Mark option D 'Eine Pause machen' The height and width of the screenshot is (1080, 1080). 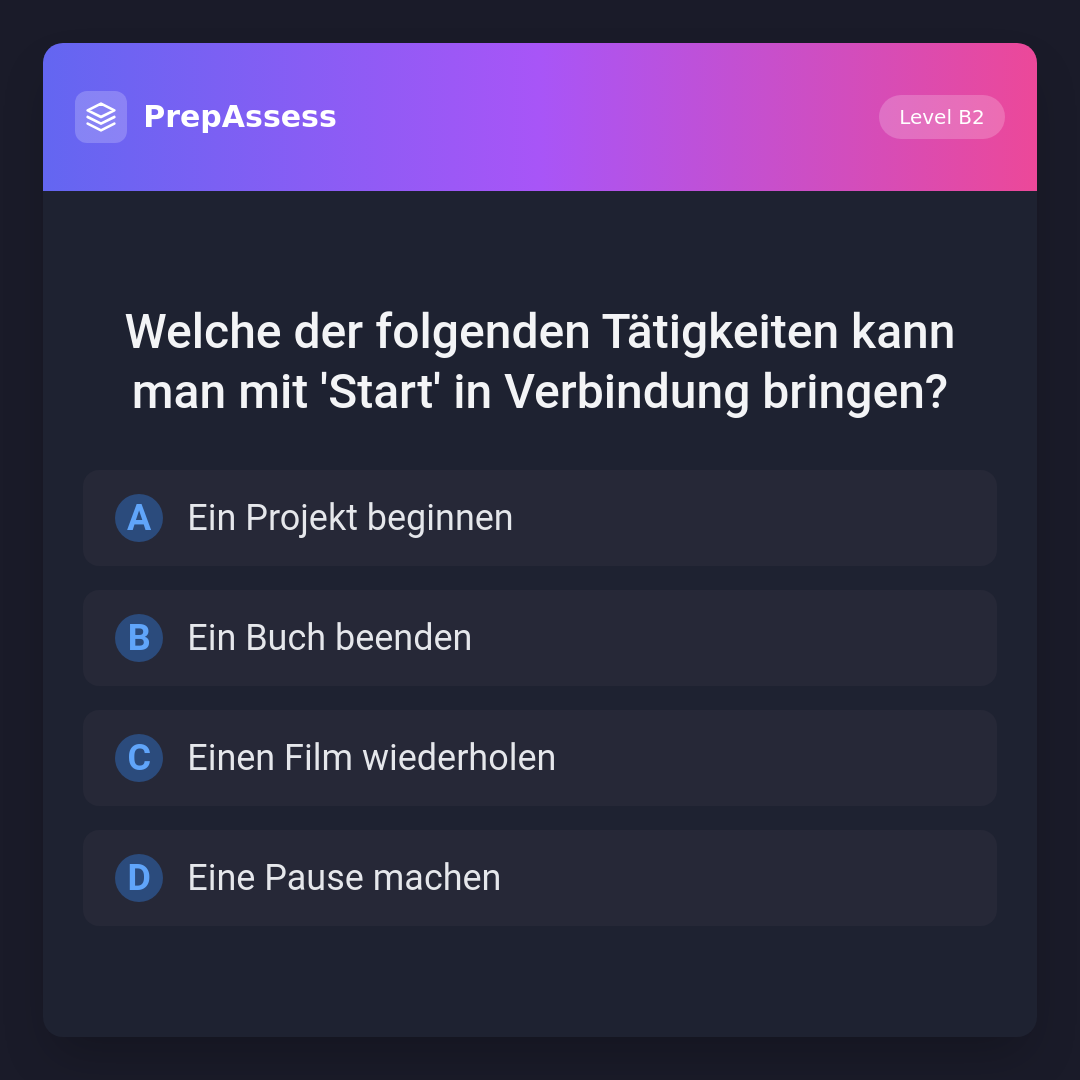coord(540,878)
